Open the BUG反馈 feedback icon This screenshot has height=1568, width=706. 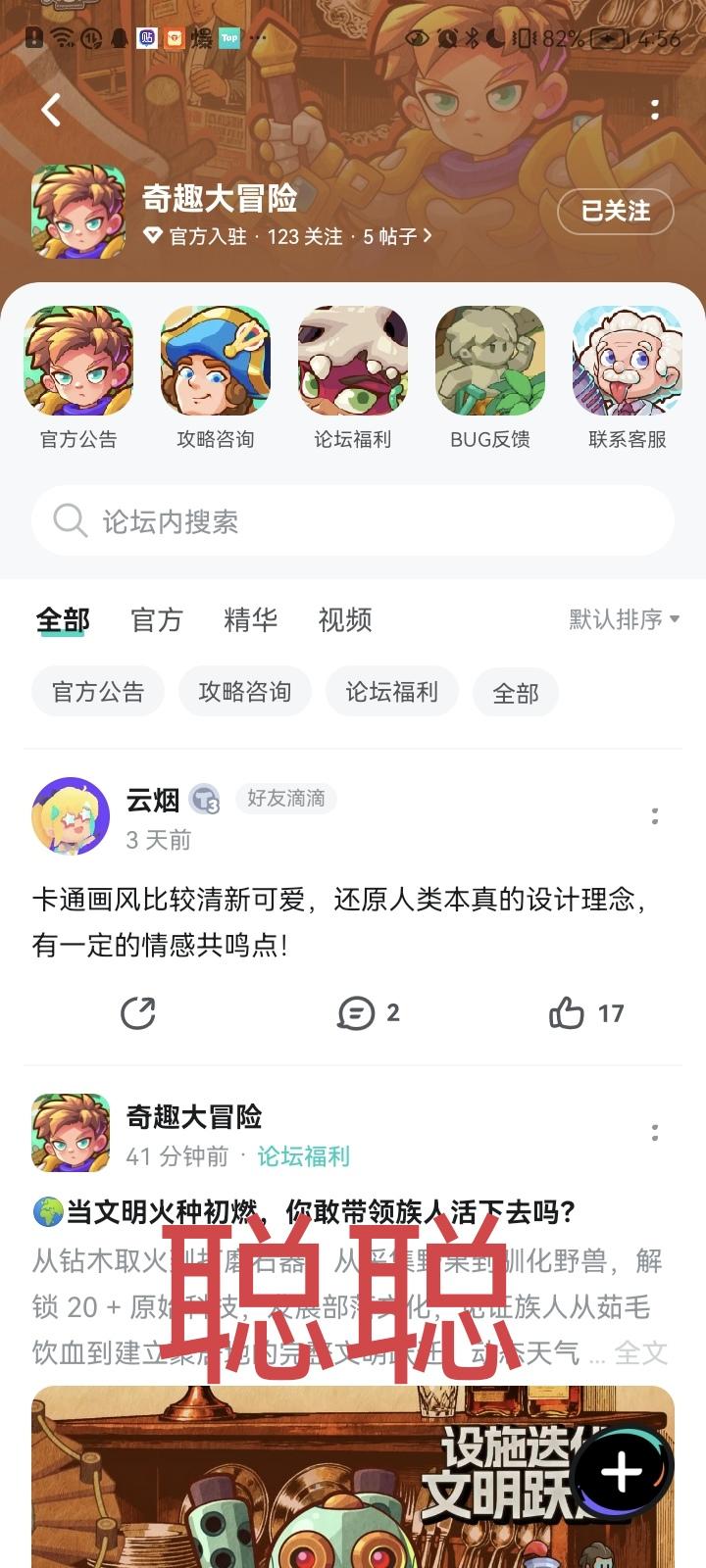click(x=489, y=361)
